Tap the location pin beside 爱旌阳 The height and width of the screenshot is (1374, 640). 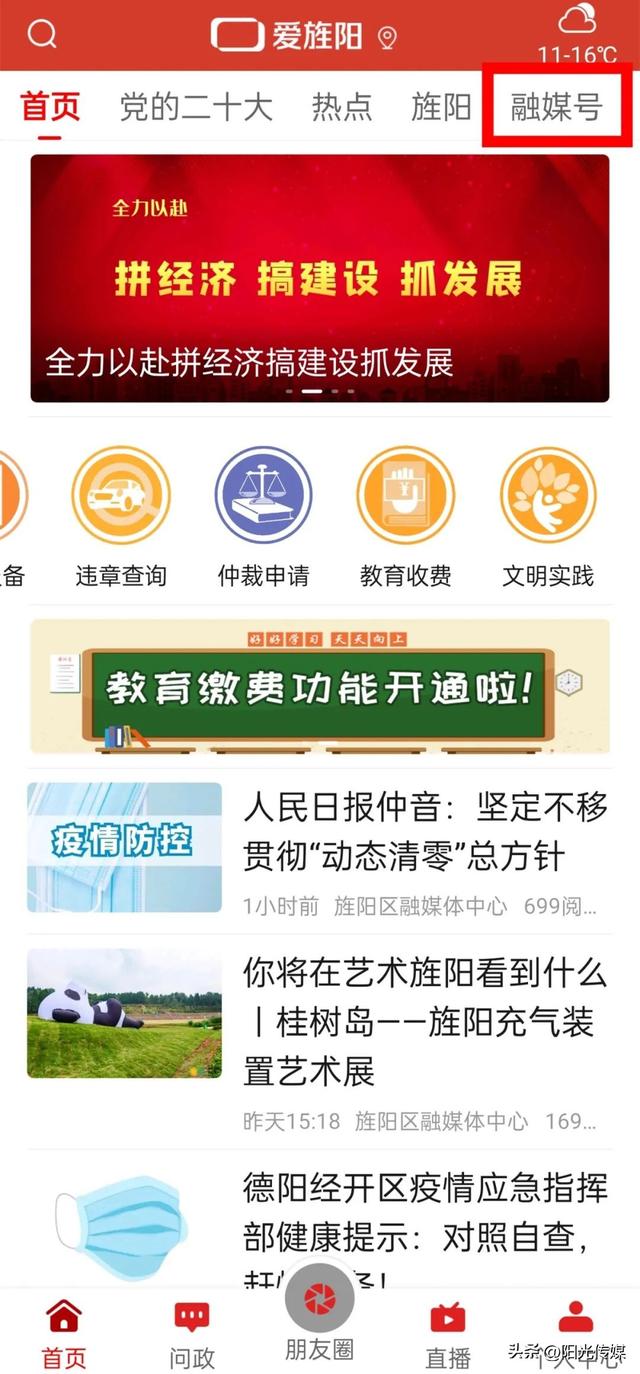(x=387, y=38)
